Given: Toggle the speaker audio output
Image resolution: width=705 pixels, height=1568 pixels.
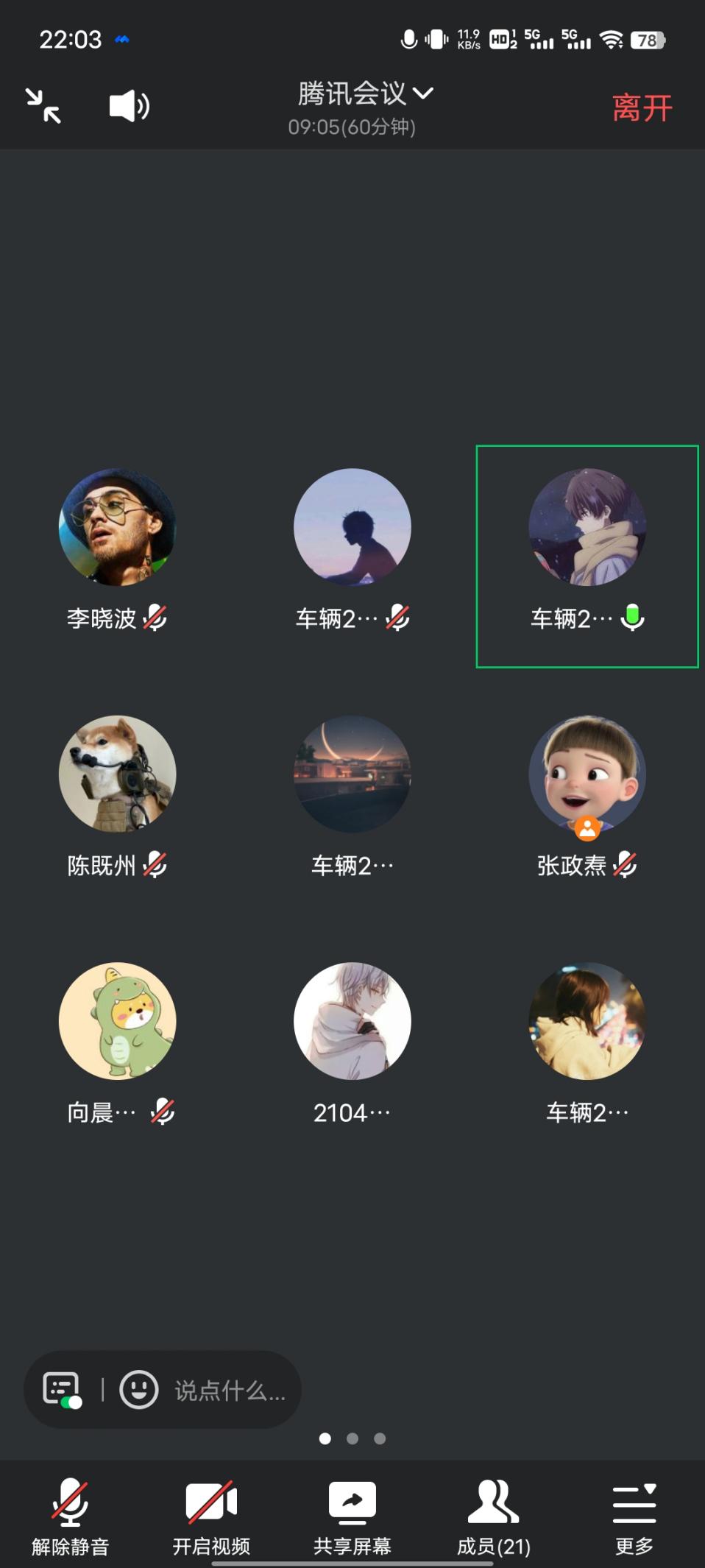Looking at the screenshot, I should [x=129, y=106].
